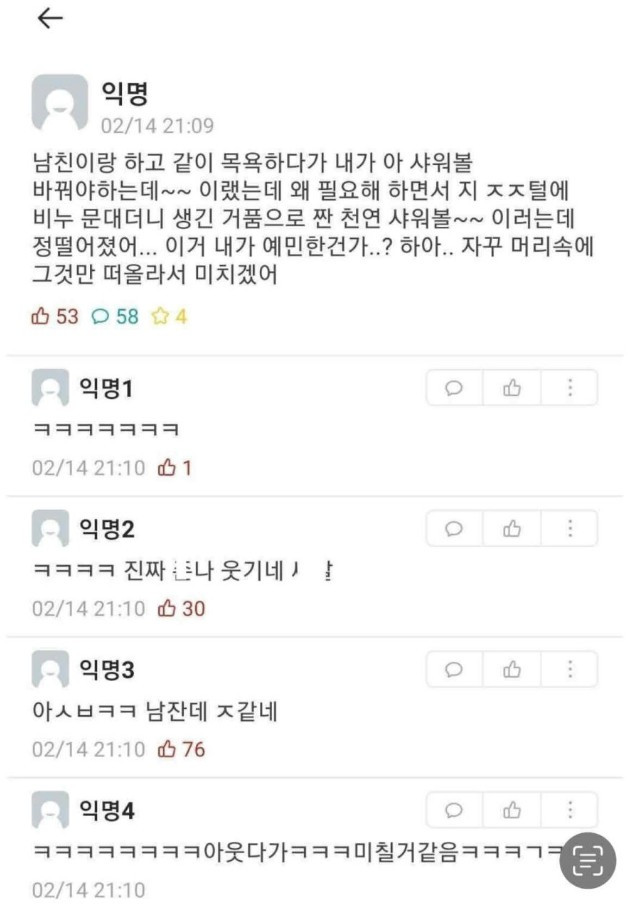Like 익명2's comment

pos(512,528)
